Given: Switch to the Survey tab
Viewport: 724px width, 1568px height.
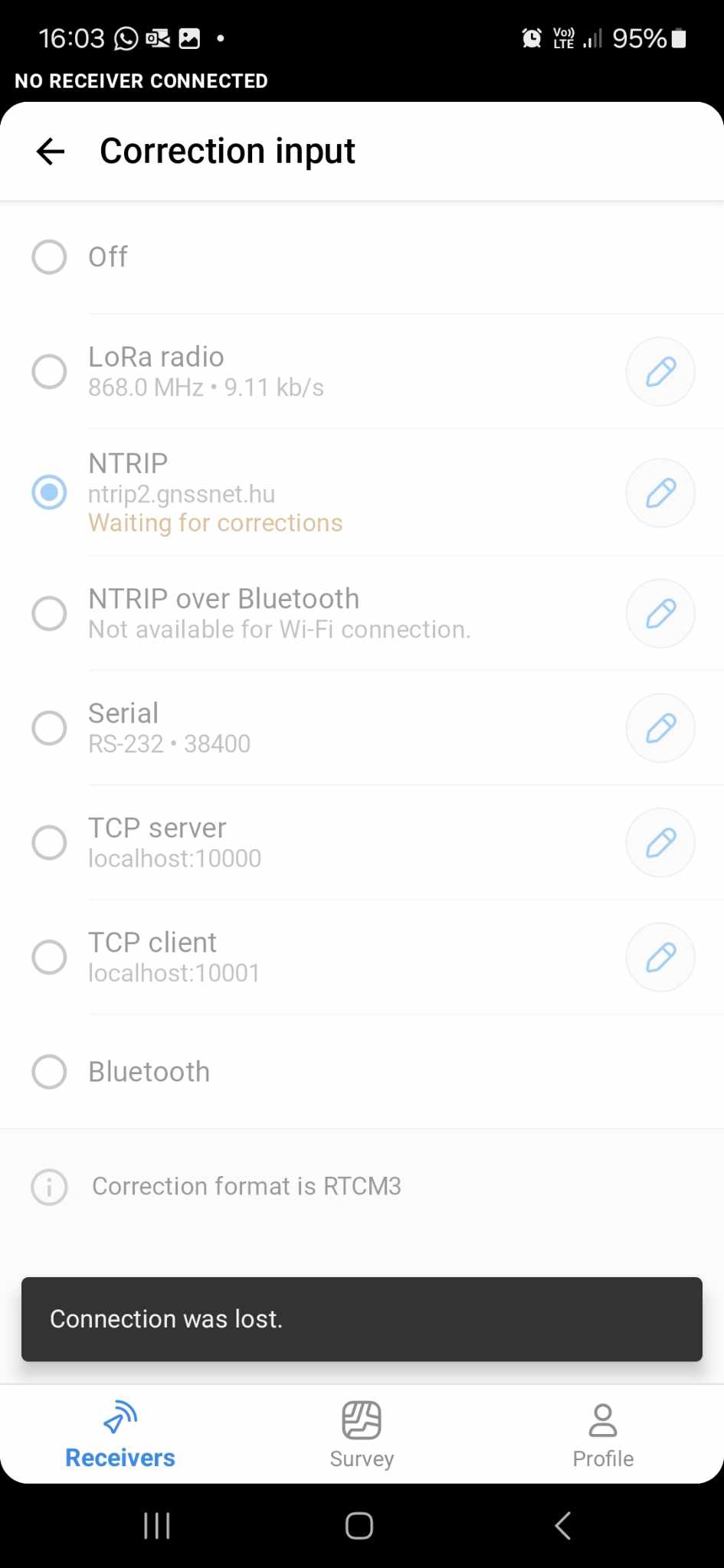Looking at the screenshot, I should pos(362,1434).
